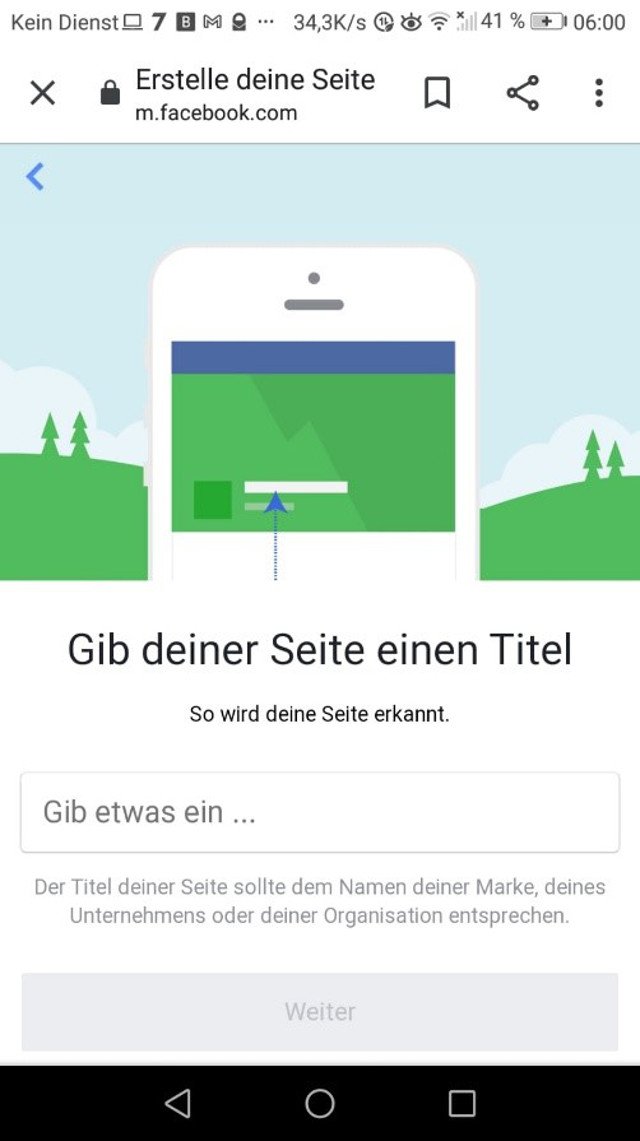
Task: Close the browser tab with the X
Action: 42,93
